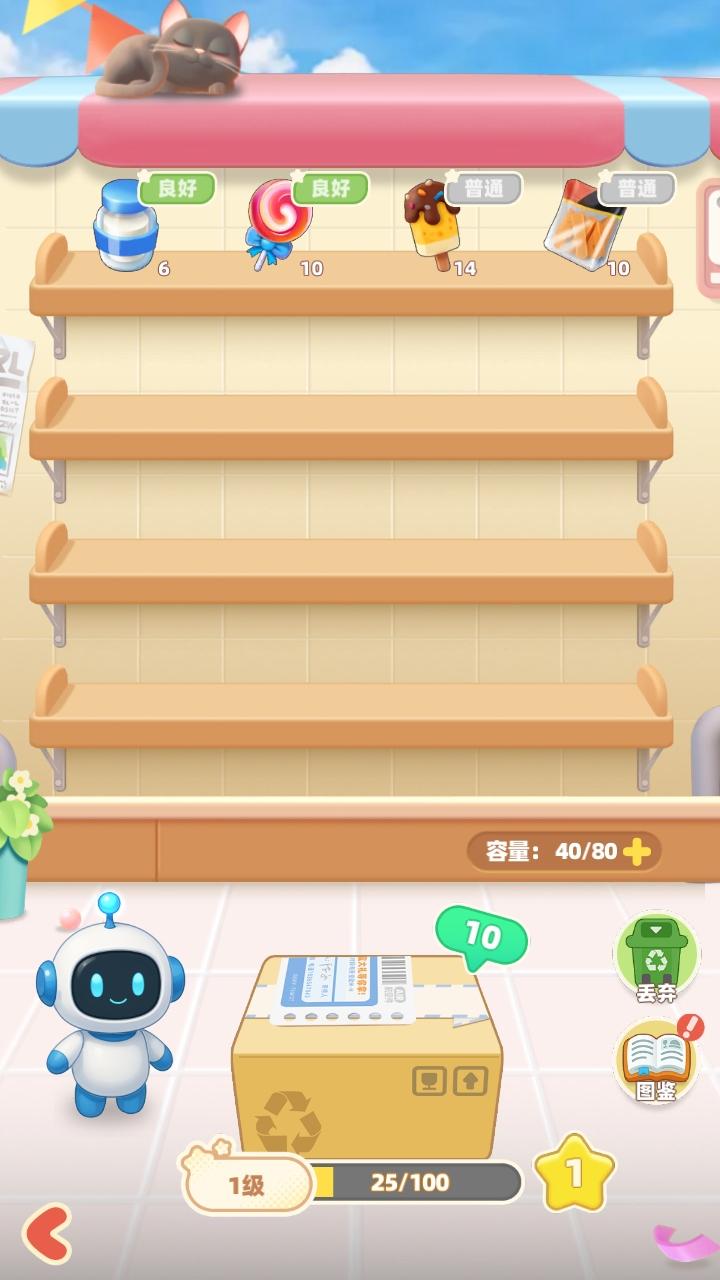Select the milk jar item on the shelf
The height and width of the screenshot is (1280, 720).
click(x=125, y=228)
